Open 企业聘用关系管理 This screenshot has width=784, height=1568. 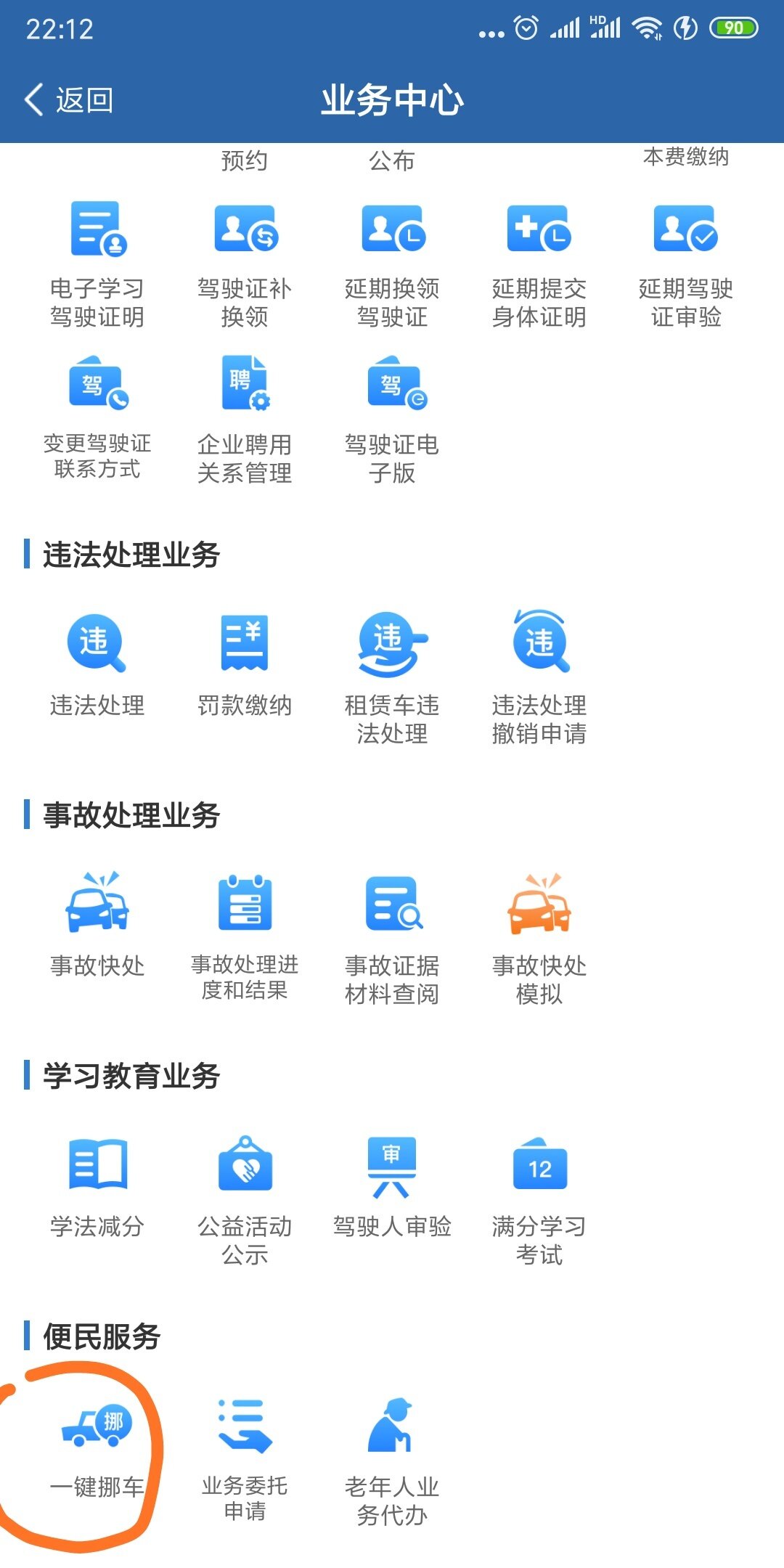(x=245, y=419)
